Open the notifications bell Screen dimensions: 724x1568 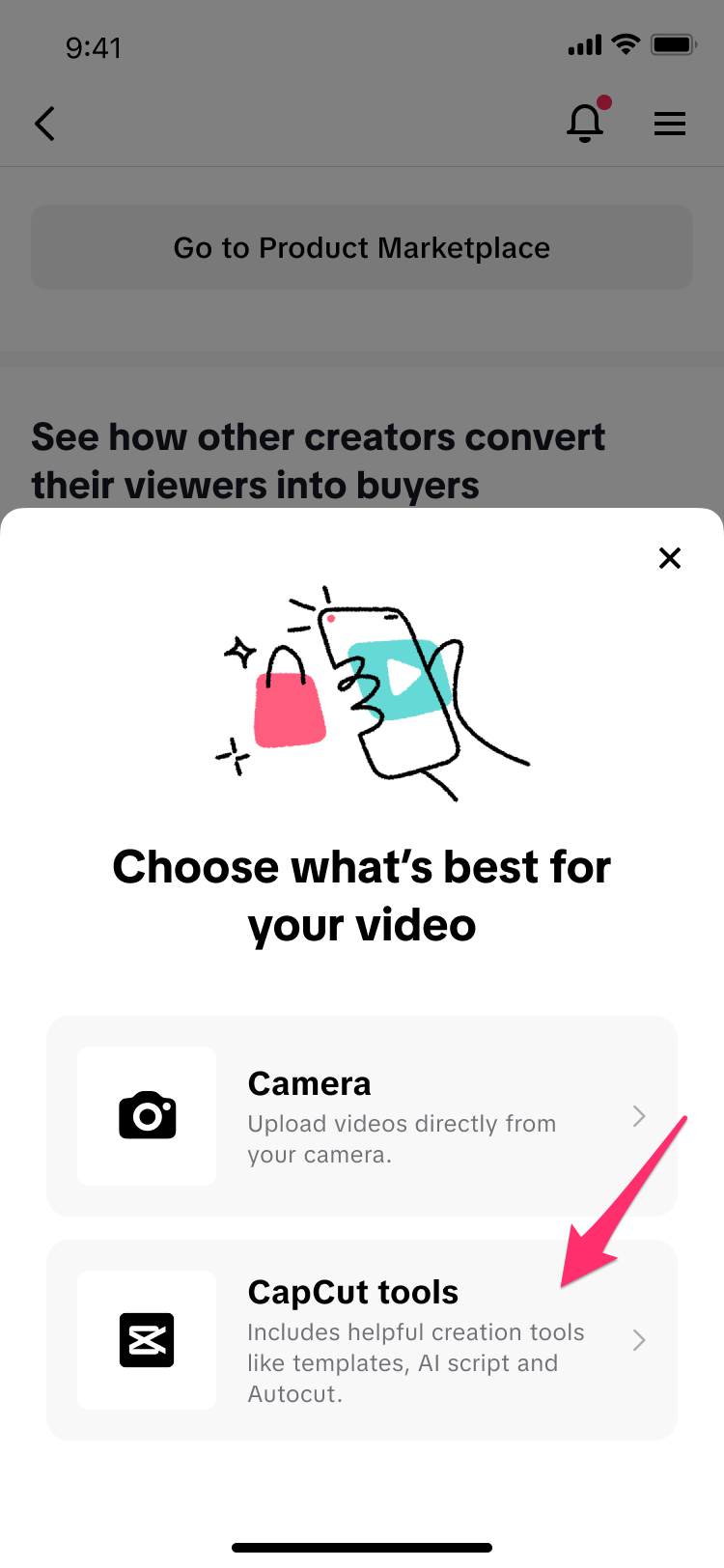click(585, 124)
